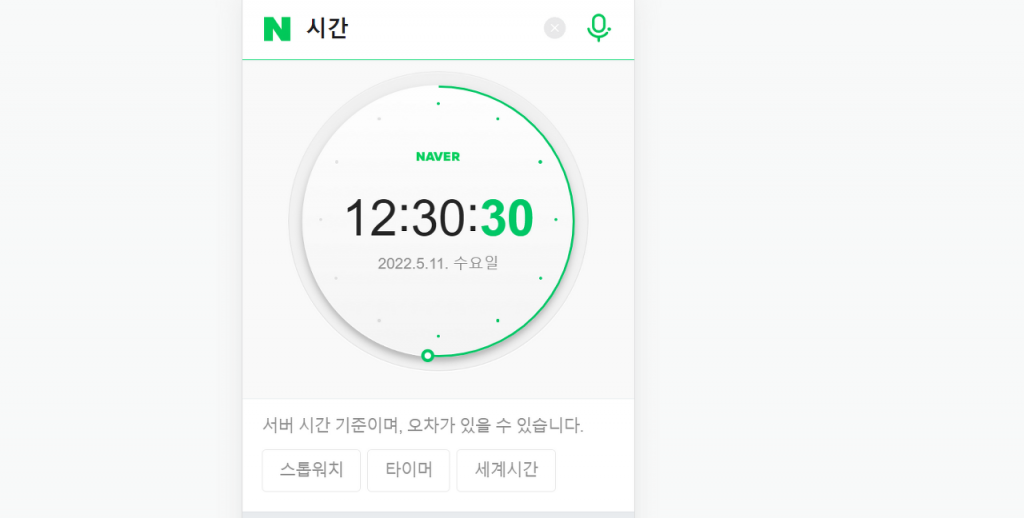This screenshot has width=1024, height=518.
Task: Tap the search field containing 시간
Action: pyautogui.click(x=420, y=29)
